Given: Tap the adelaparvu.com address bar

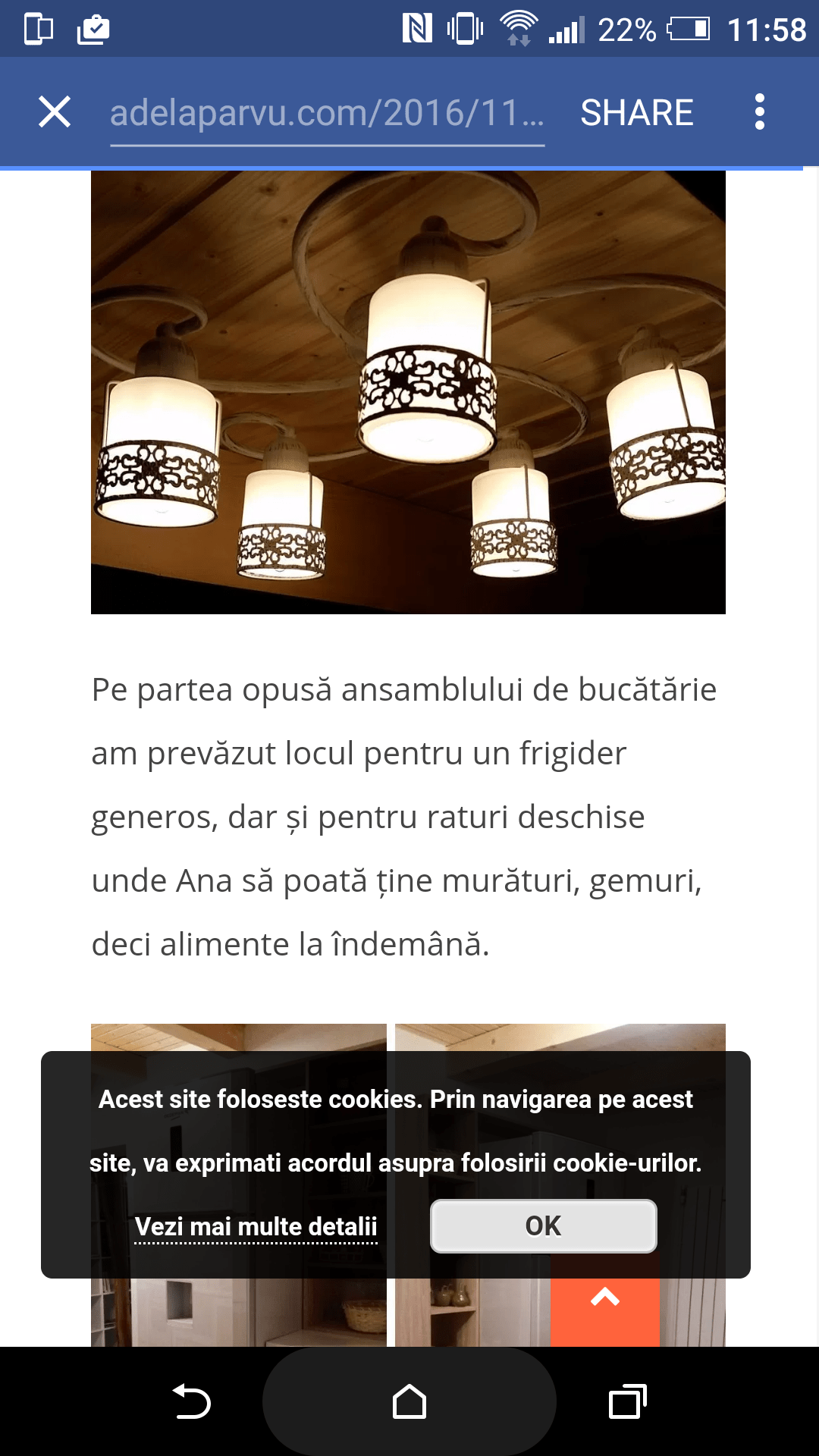Looking at the screenshot, I should (x=327, y=113).
